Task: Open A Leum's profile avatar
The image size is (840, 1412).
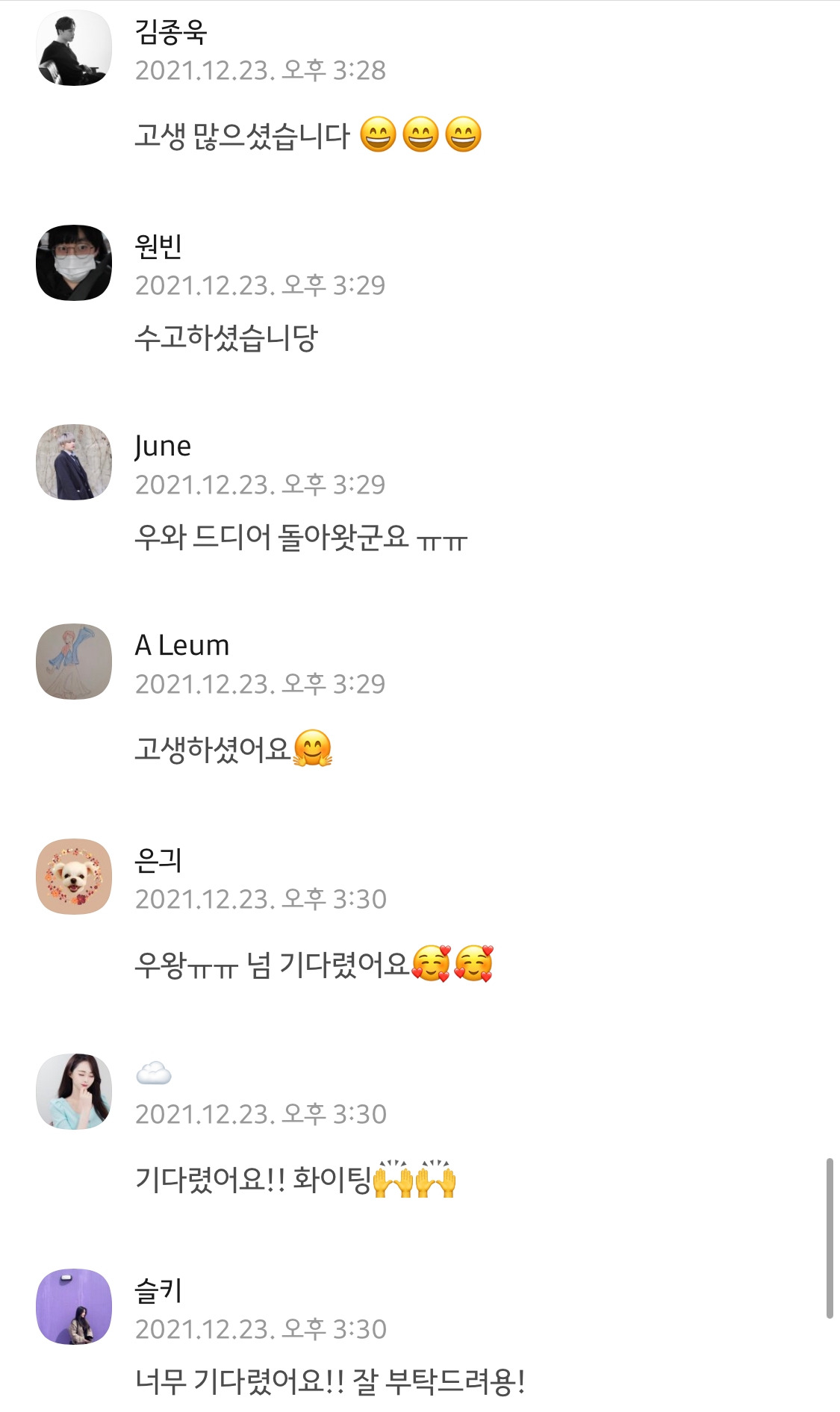Action: [x=74, y=662]
